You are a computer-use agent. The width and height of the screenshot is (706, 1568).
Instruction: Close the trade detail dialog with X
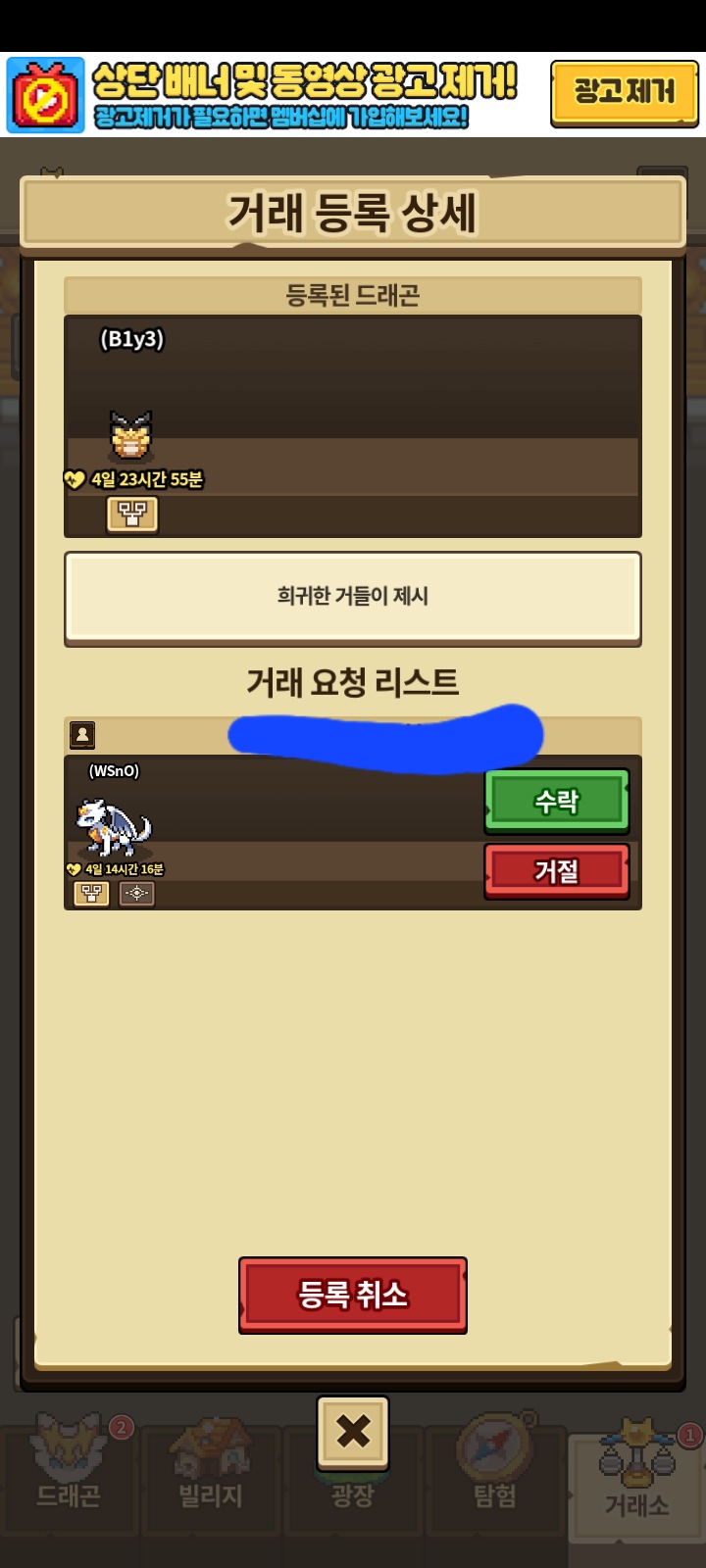(x=353, y=1432)
